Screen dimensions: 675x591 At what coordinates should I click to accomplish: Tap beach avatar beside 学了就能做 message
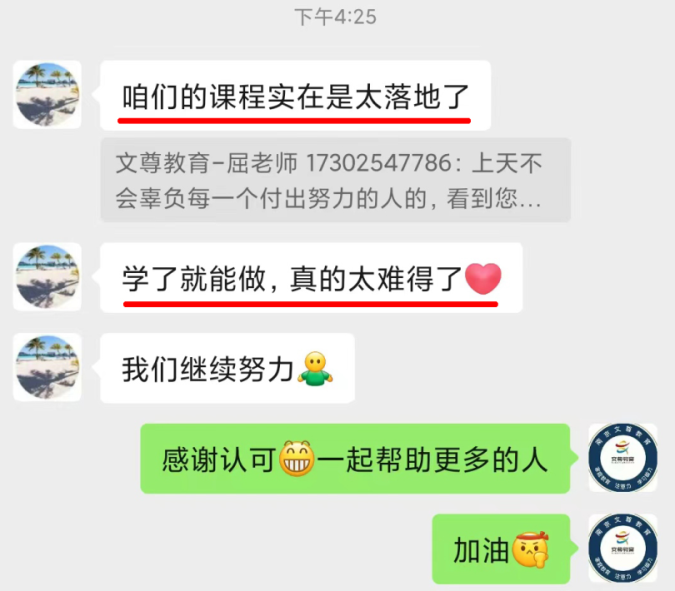click(x=47, y=277)
